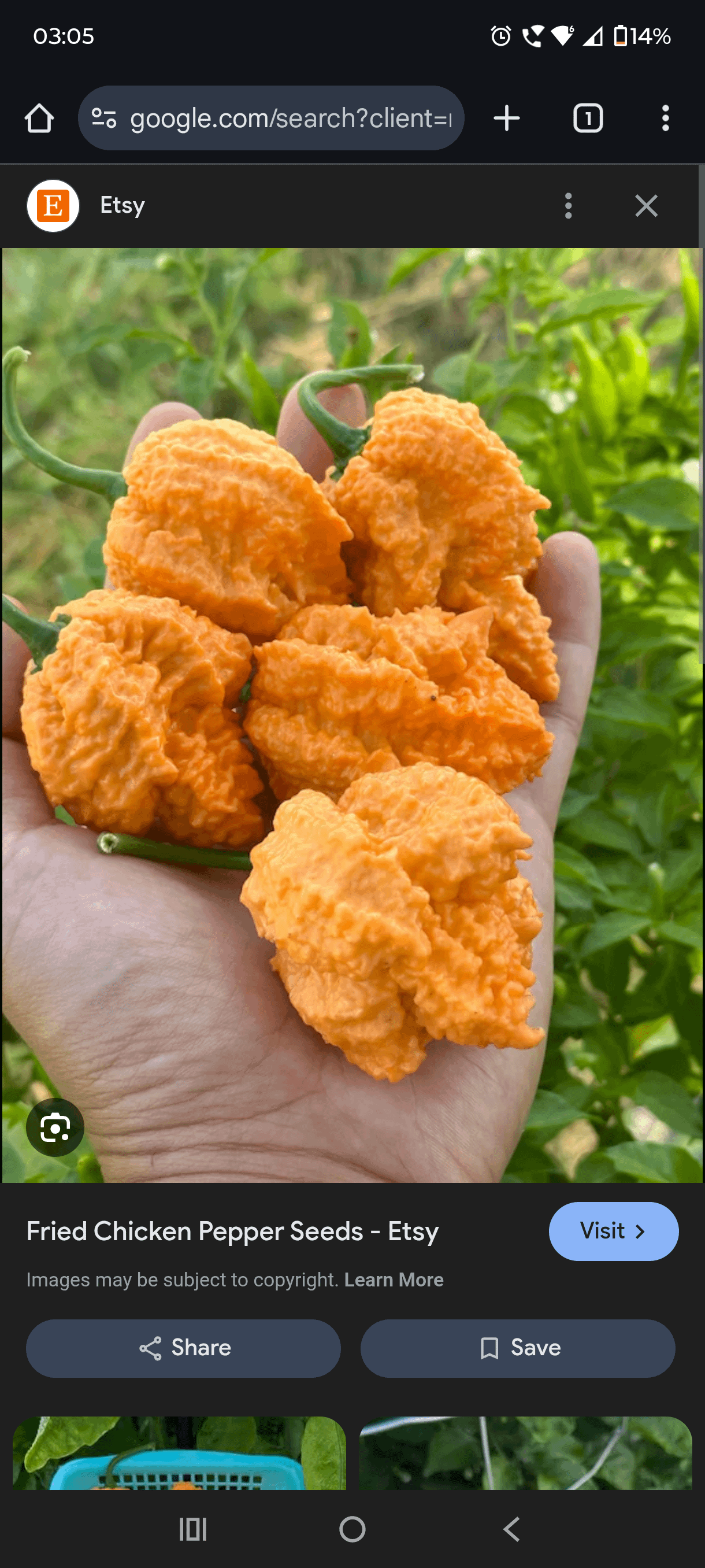Search this image with Lens
Viewport: 705px width, 1568px height.
(x=55, y=1127)
